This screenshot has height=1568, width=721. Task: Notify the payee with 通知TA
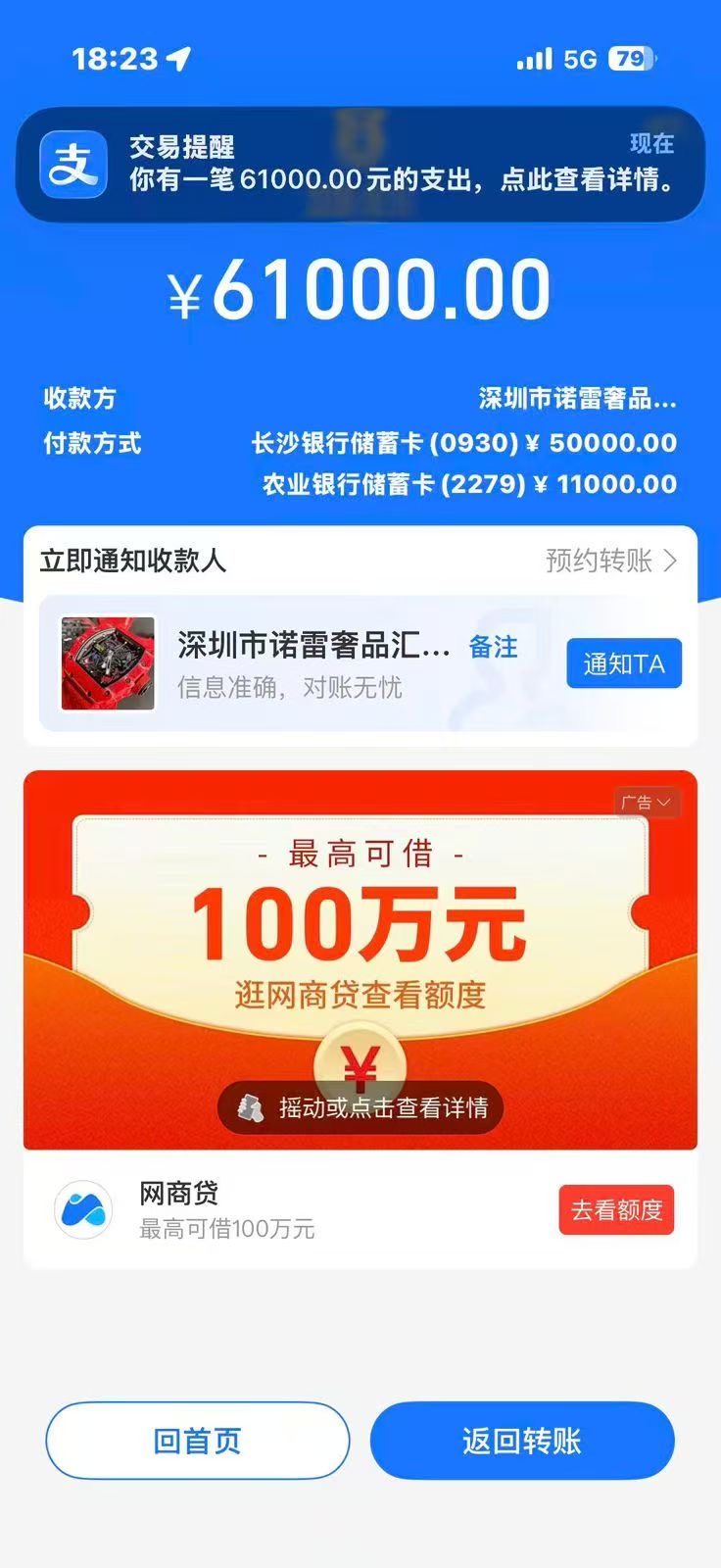point(624,664)
